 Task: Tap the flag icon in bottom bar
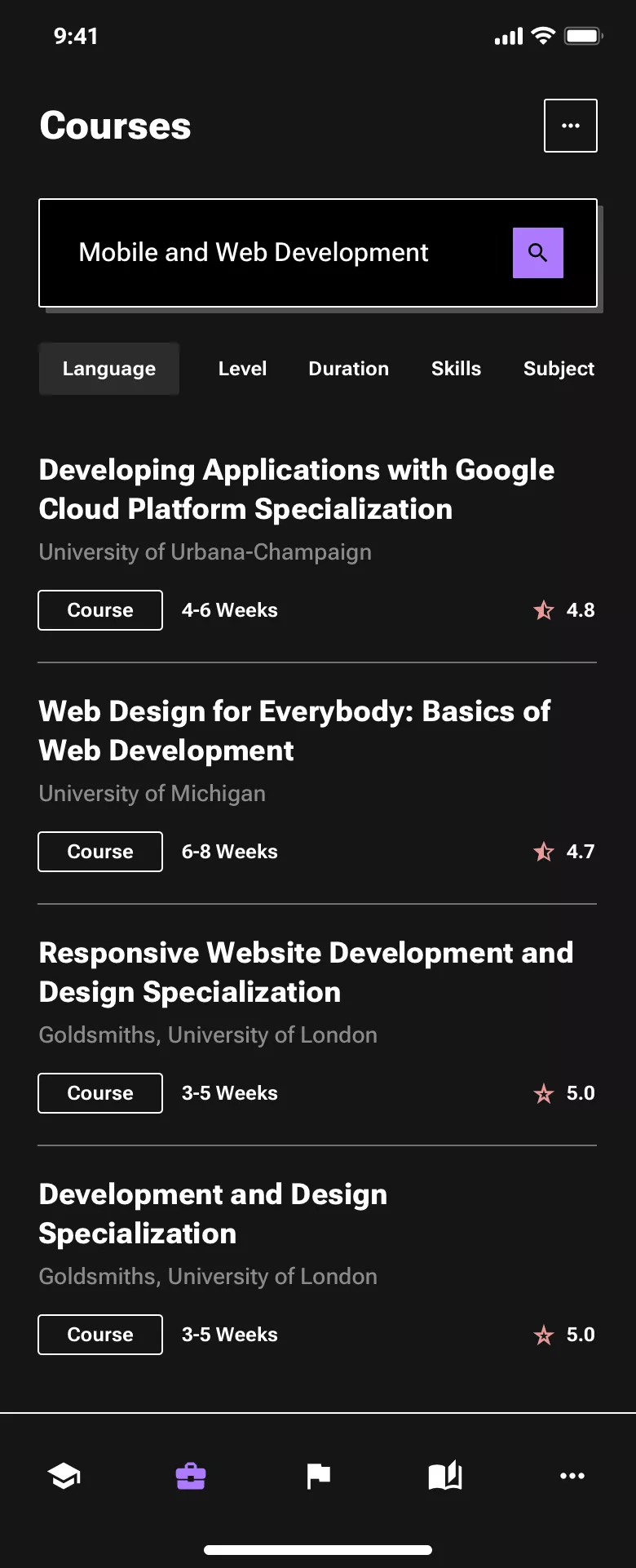click(318, 1475)
